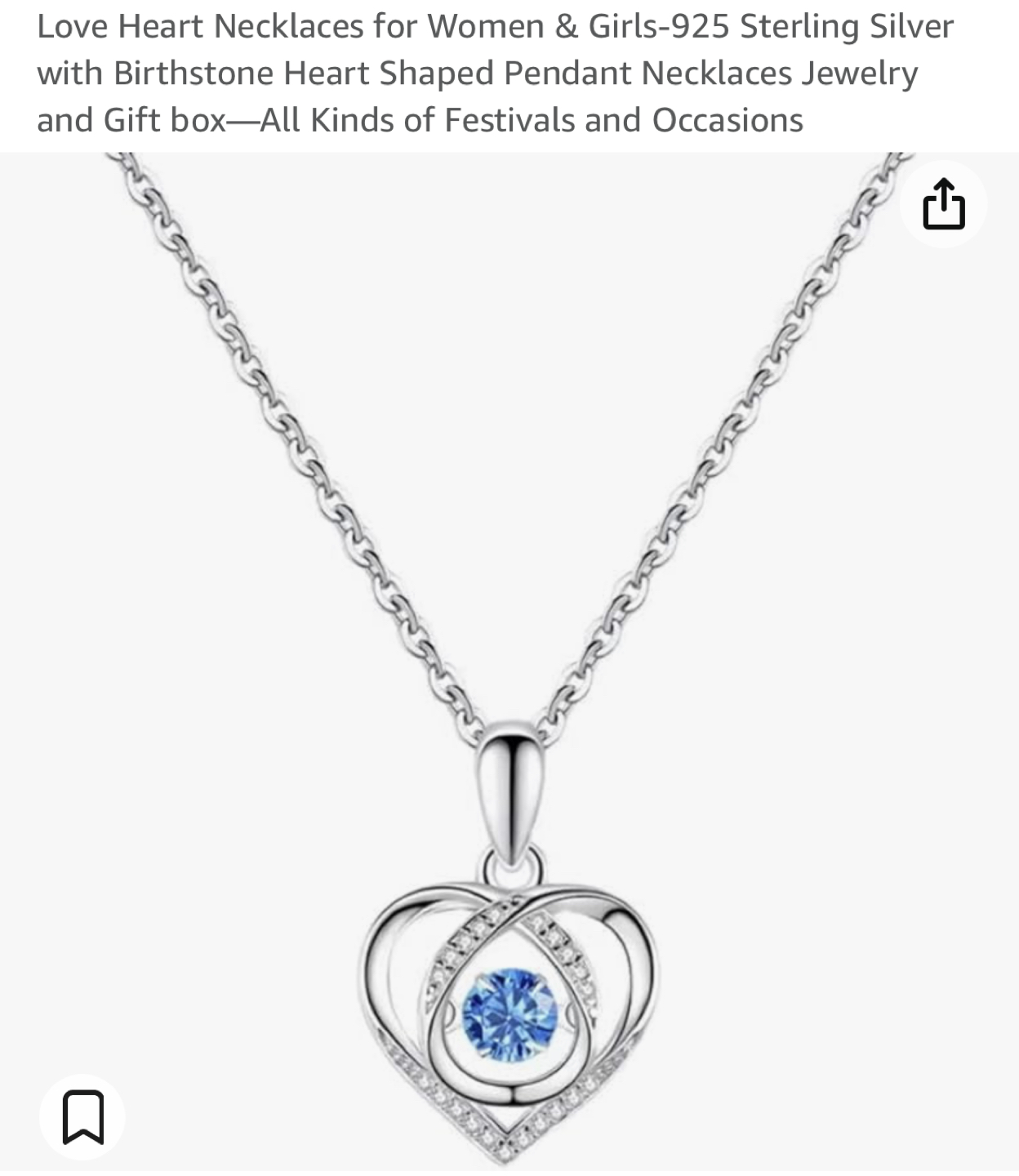Save the necklace with the bookmark icon
Viewport: 1019px width, 1176px height.
(82, 1116)
